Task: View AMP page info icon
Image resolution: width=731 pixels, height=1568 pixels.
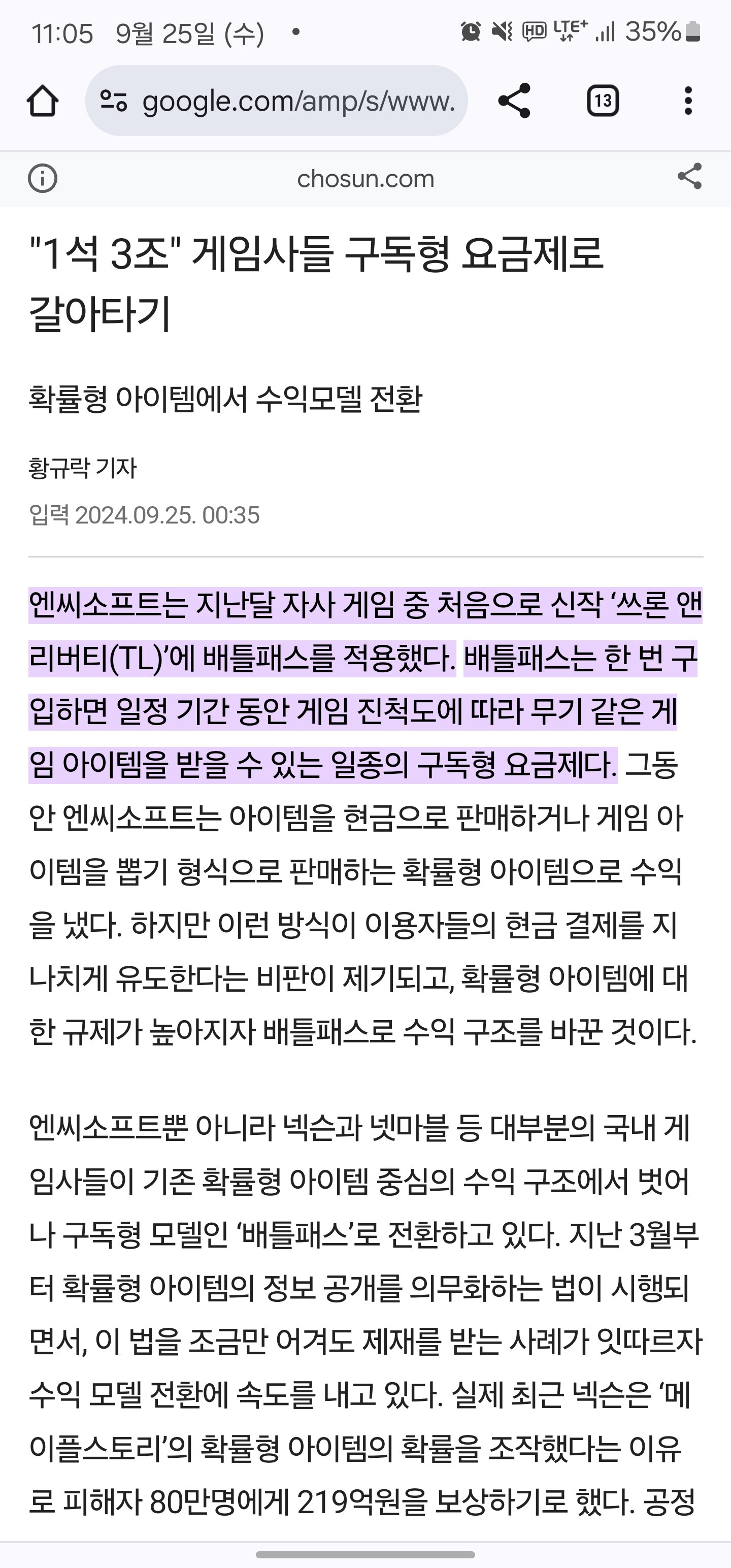Action: tap(43, 179)
